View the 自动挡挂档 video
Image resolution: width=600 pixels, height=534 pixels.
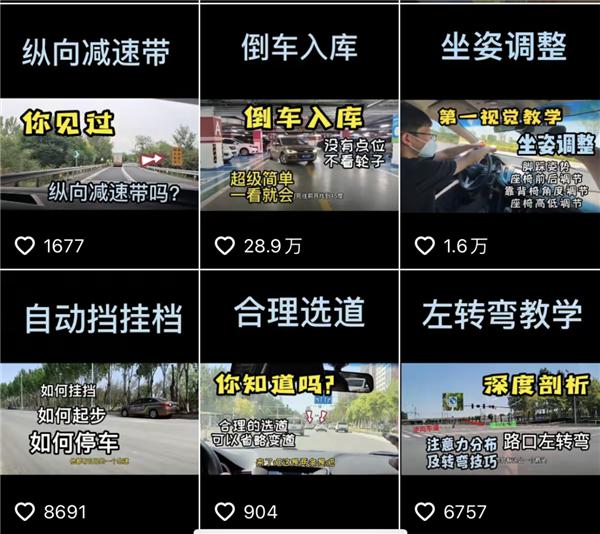click(98, 415)
